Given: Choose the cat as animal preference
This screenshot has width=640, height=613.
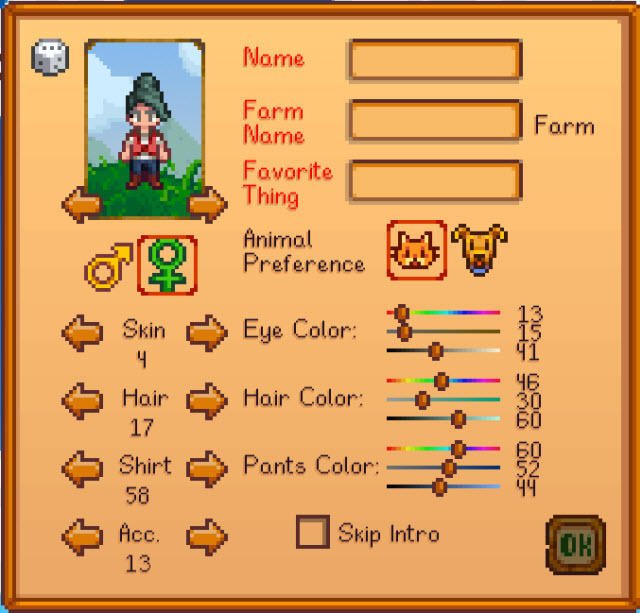Looking at the screenshot, I should point(416,249).
